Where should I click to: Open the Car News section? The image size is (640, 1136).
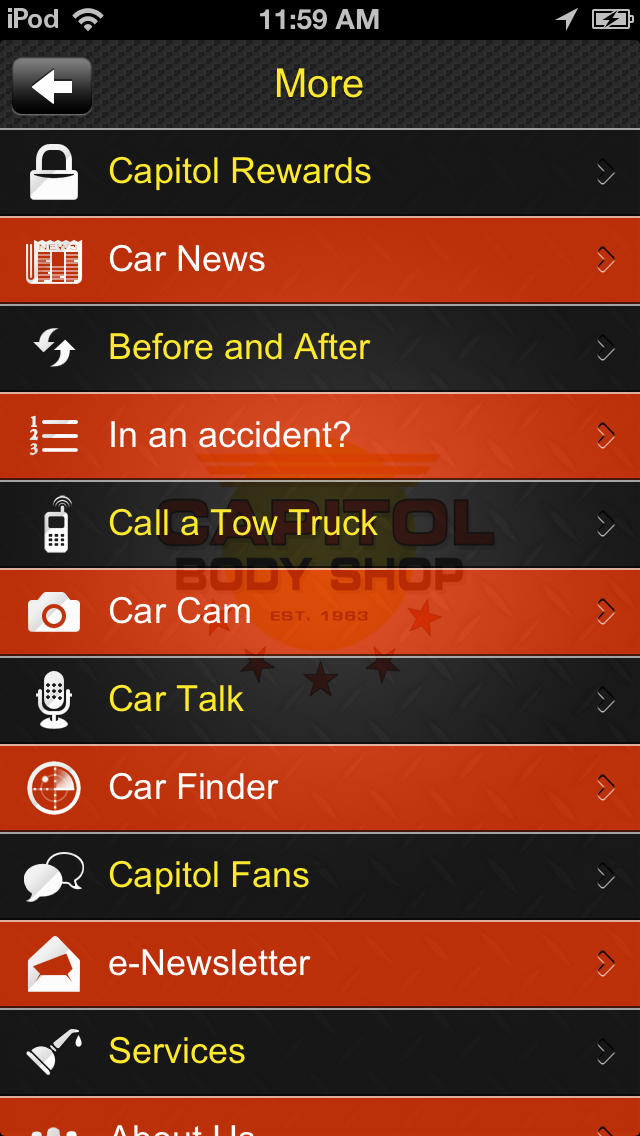click(320, 260)
